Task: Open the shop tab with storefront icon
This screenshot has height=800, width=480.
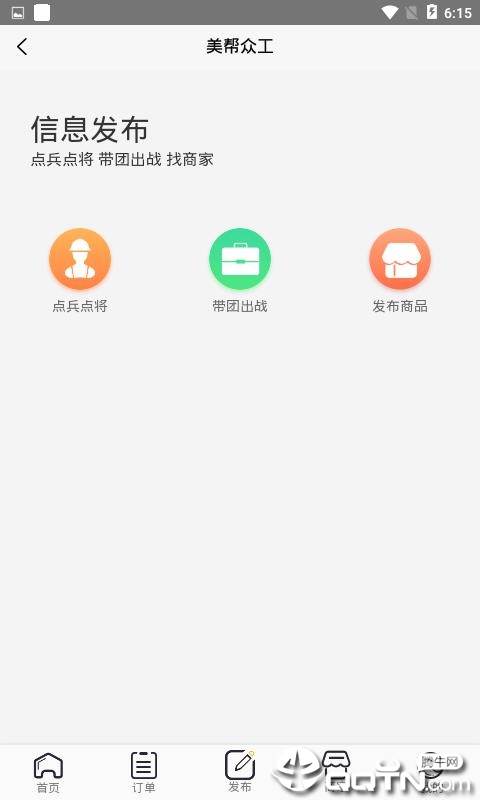Action: click(336, 772)
